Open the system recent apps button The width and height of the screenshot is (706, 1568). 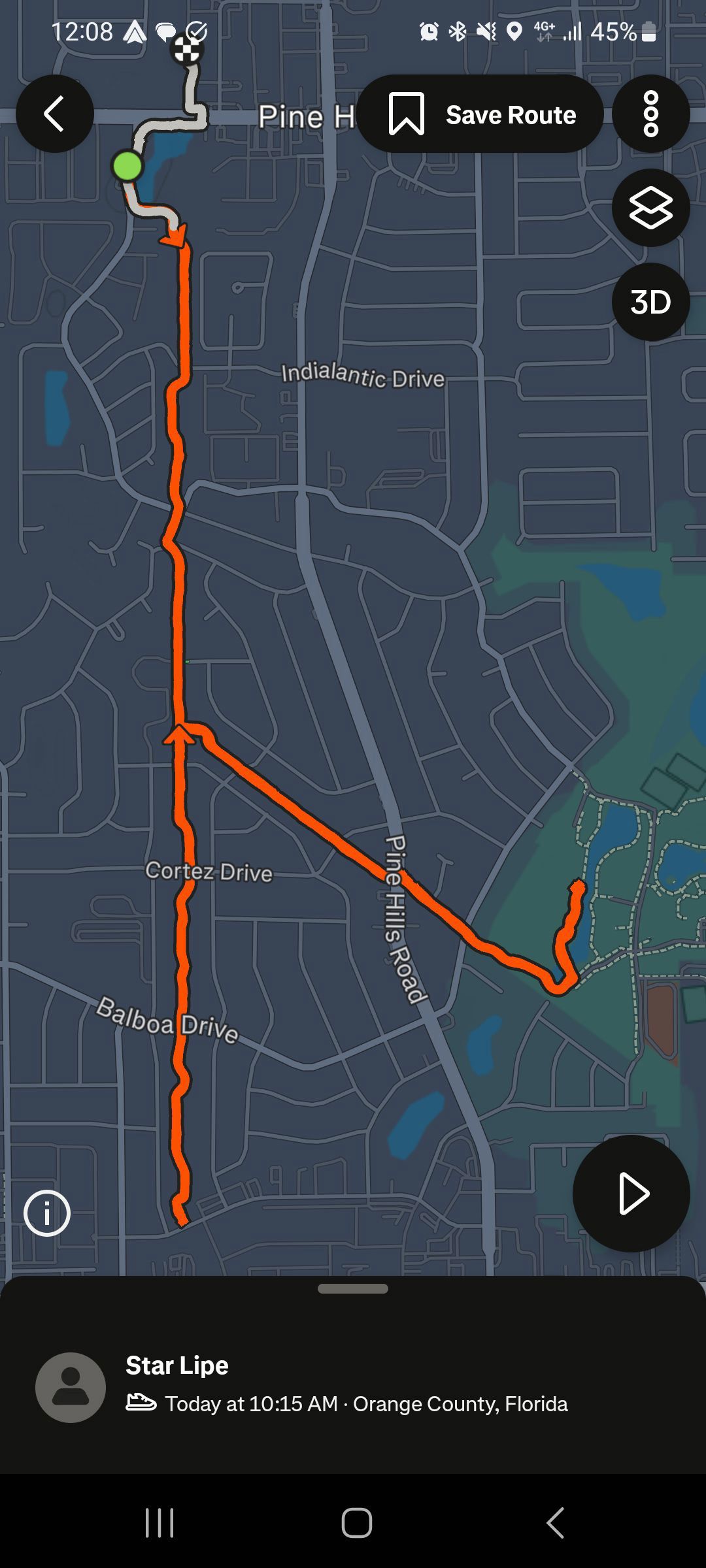[x=160, y=1523]
